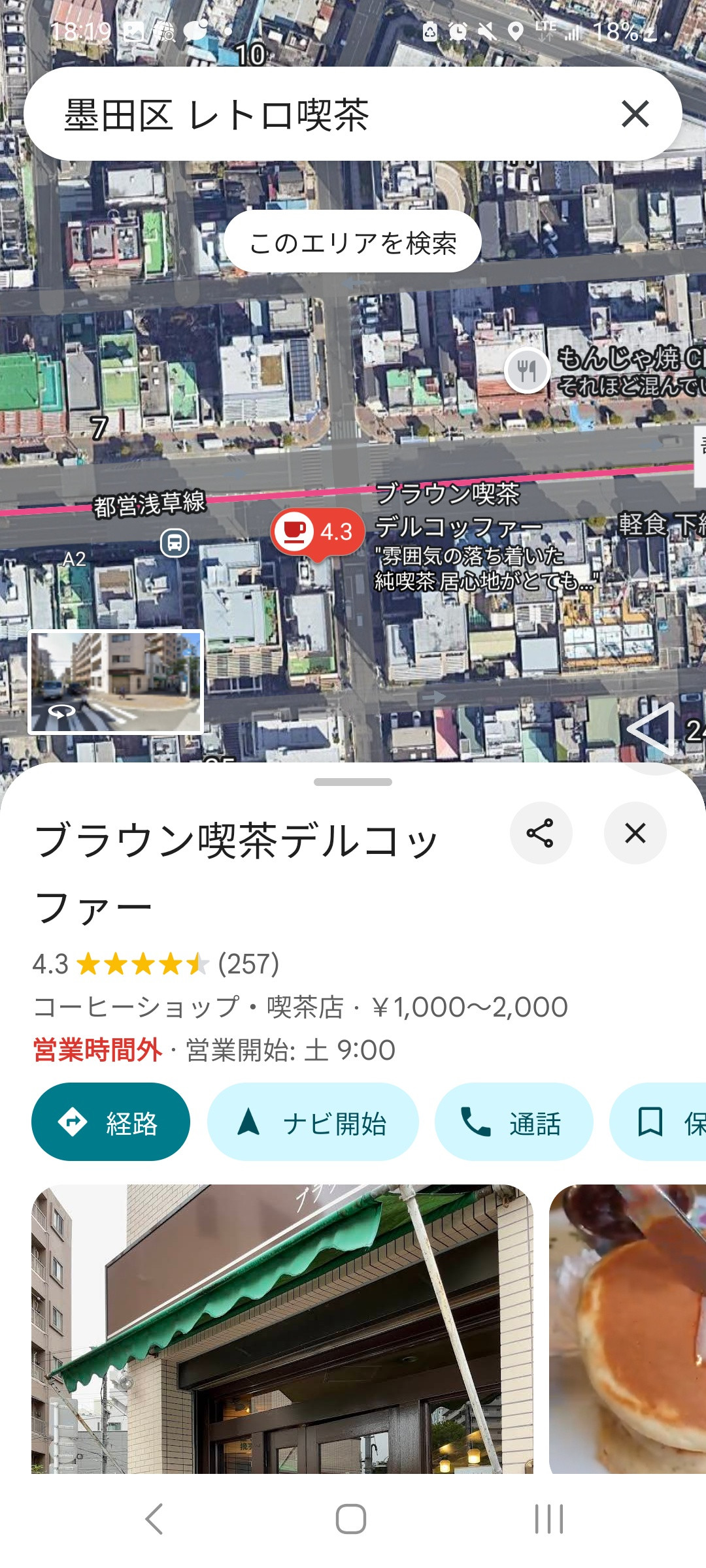706x1568 pixels.
Task: Call the café via 通話
Action: (x=514, y=1122)
